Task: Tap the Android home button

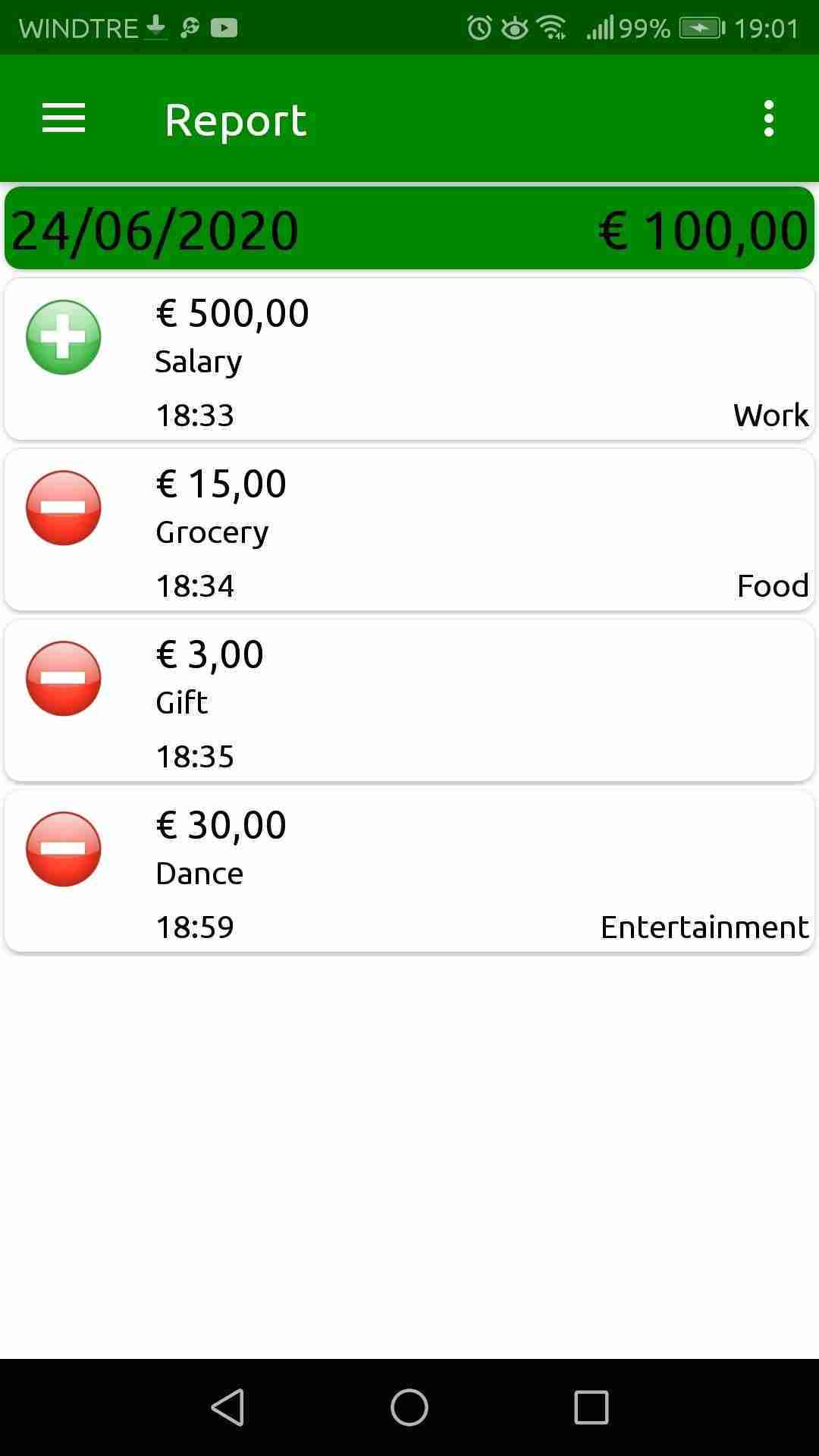Action: [x=409, y=1408]
